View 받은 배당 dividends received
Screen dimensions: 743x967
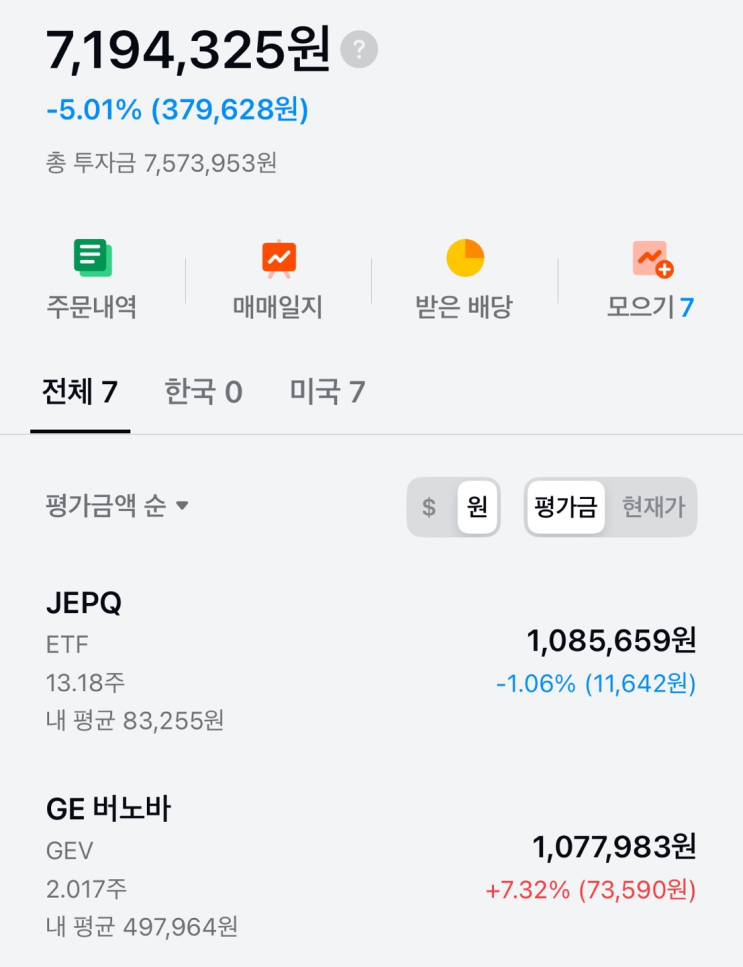464,279
